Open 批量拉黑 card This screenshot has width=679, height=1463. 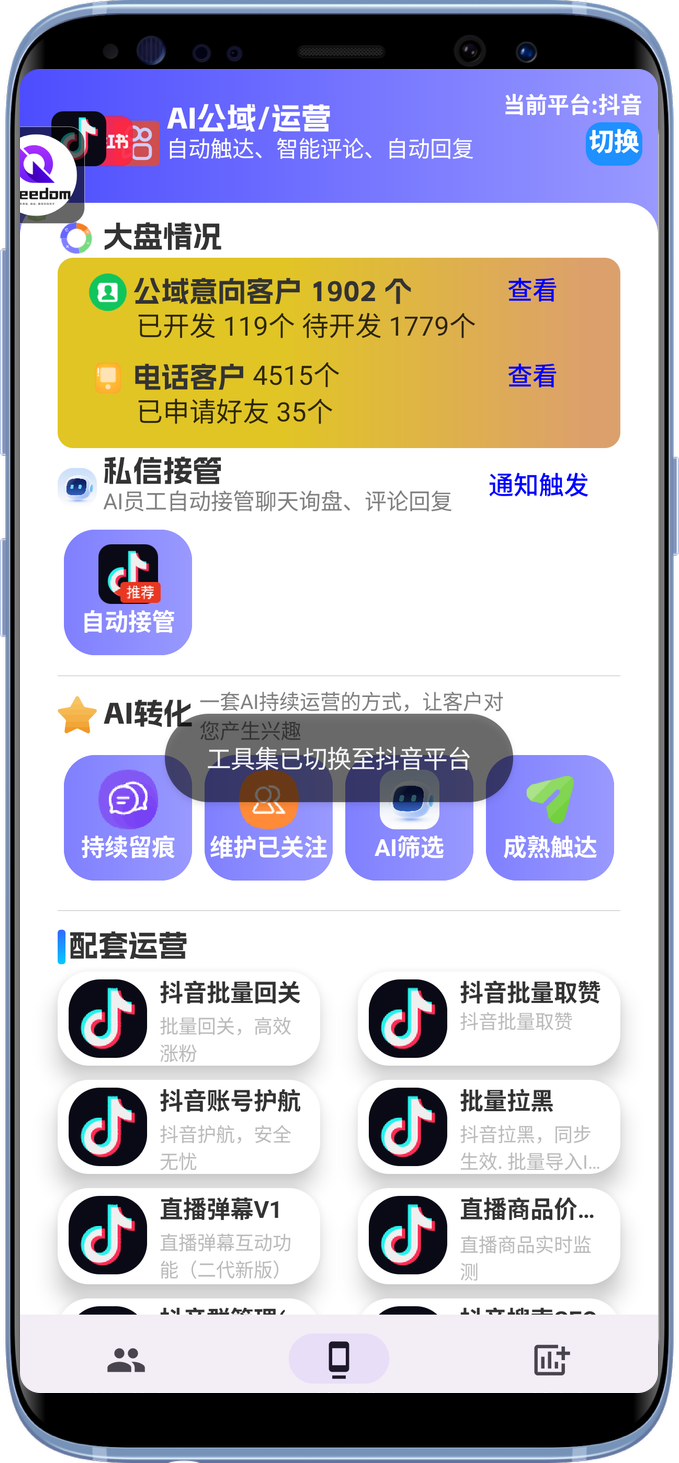[x=489, y=1127]
